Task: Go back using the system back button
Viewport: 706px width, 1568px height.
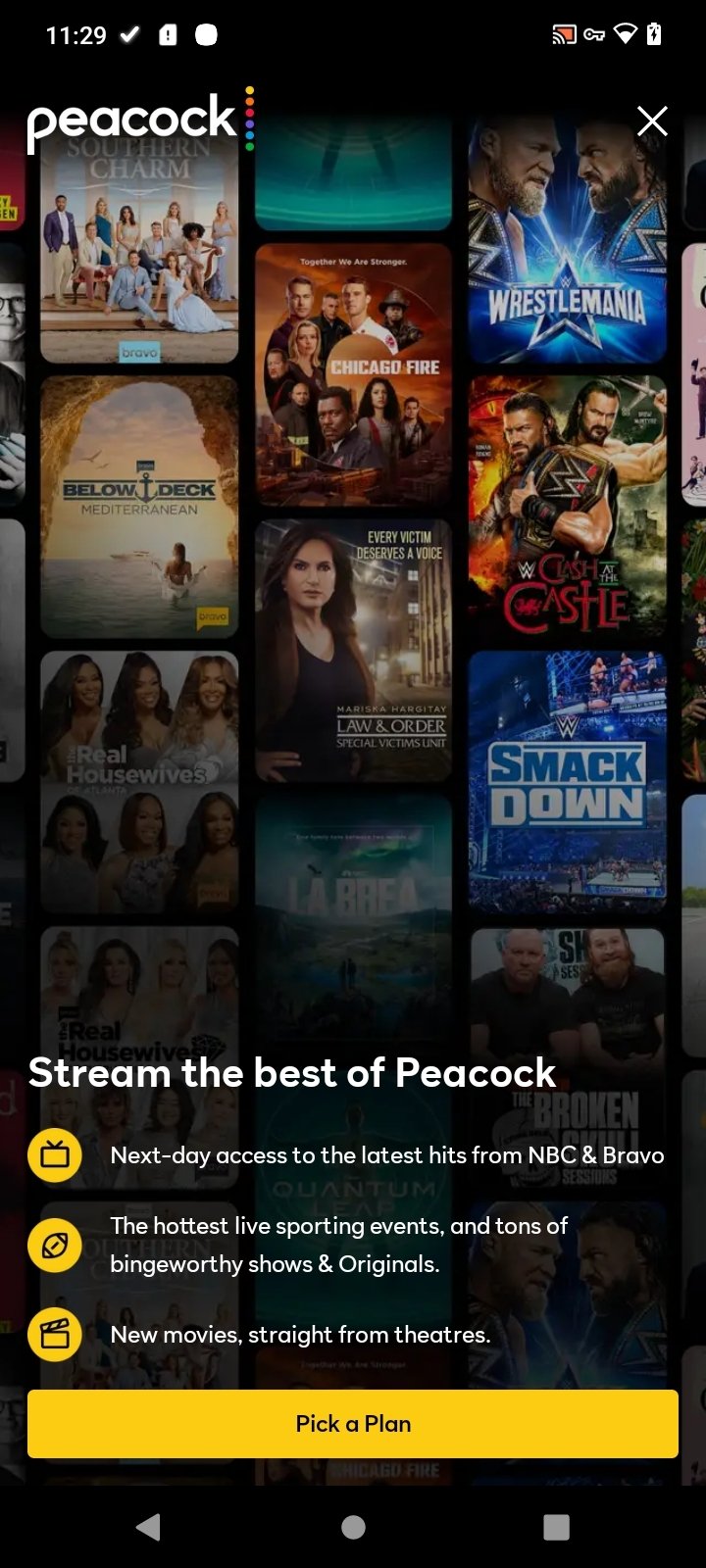Action: pyautogui.click(x=149, y=1526)
